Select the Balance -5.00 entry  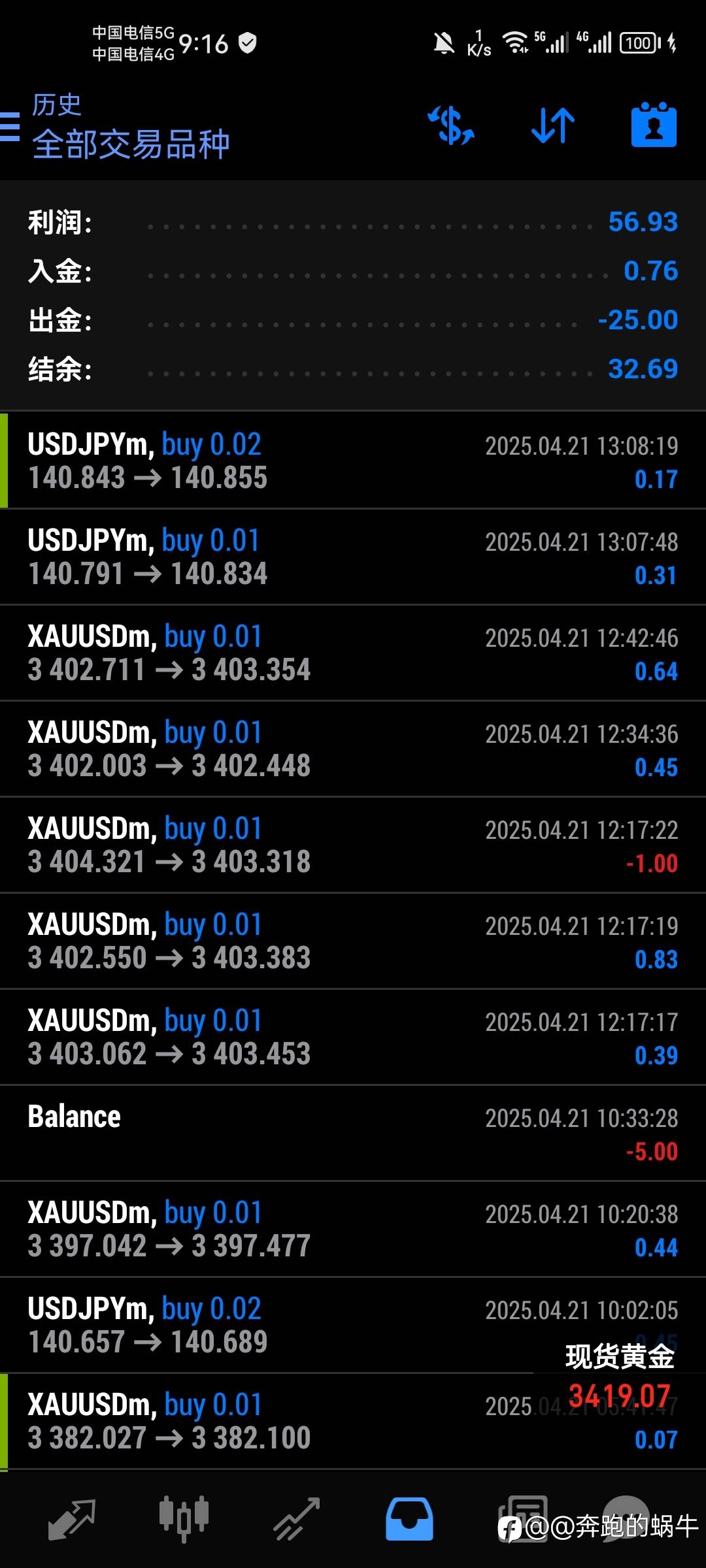(x=353, y=1133)
